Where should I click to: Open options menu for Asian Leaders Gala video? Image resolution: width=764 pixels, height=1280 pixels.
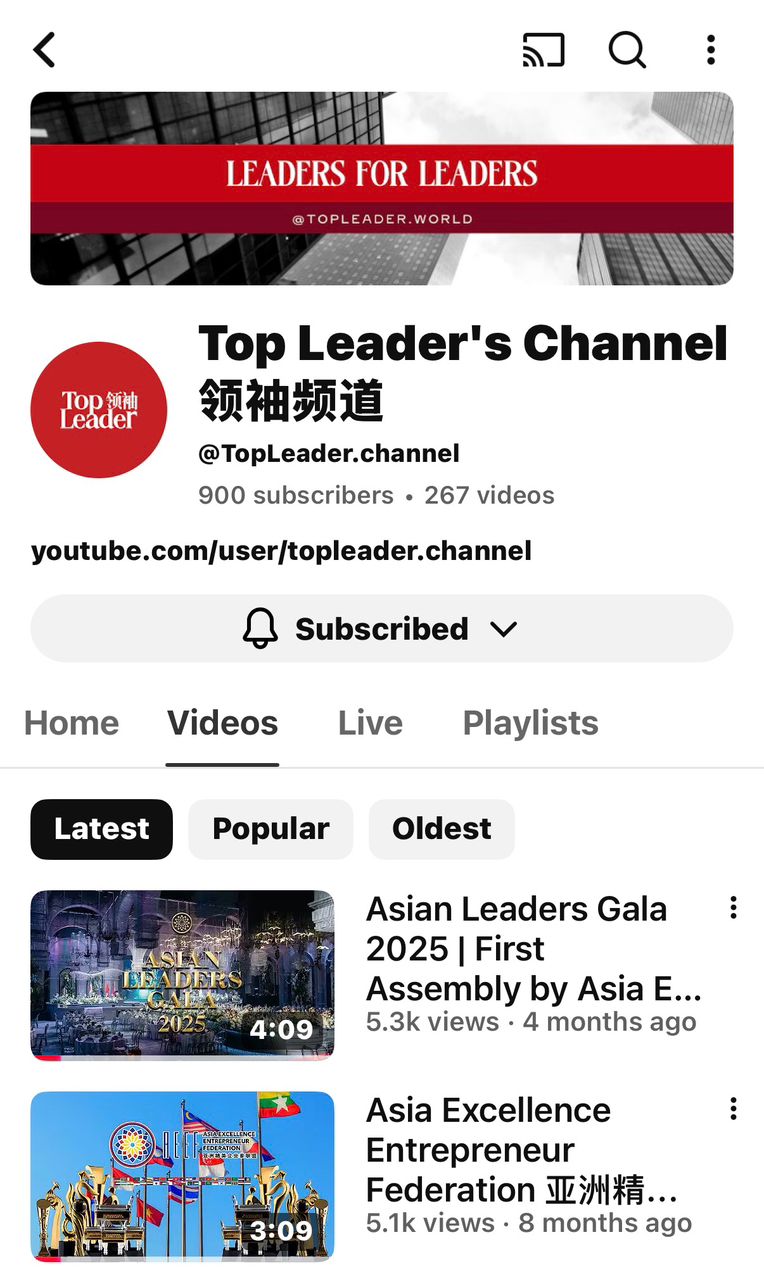tap(733, 907)
